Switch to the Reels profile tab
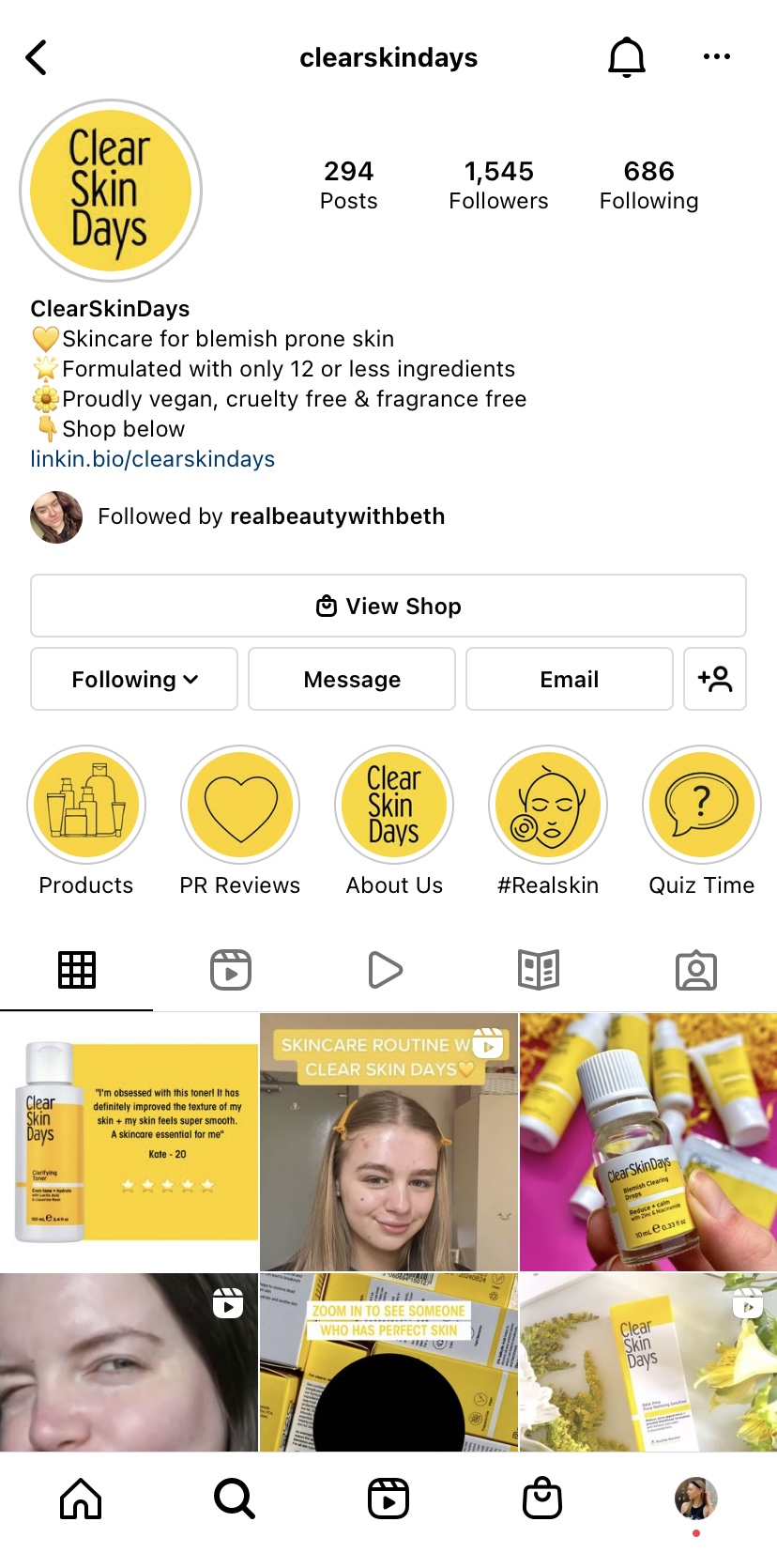Screen dimensions: 777x1568 (x=231, y=970)
